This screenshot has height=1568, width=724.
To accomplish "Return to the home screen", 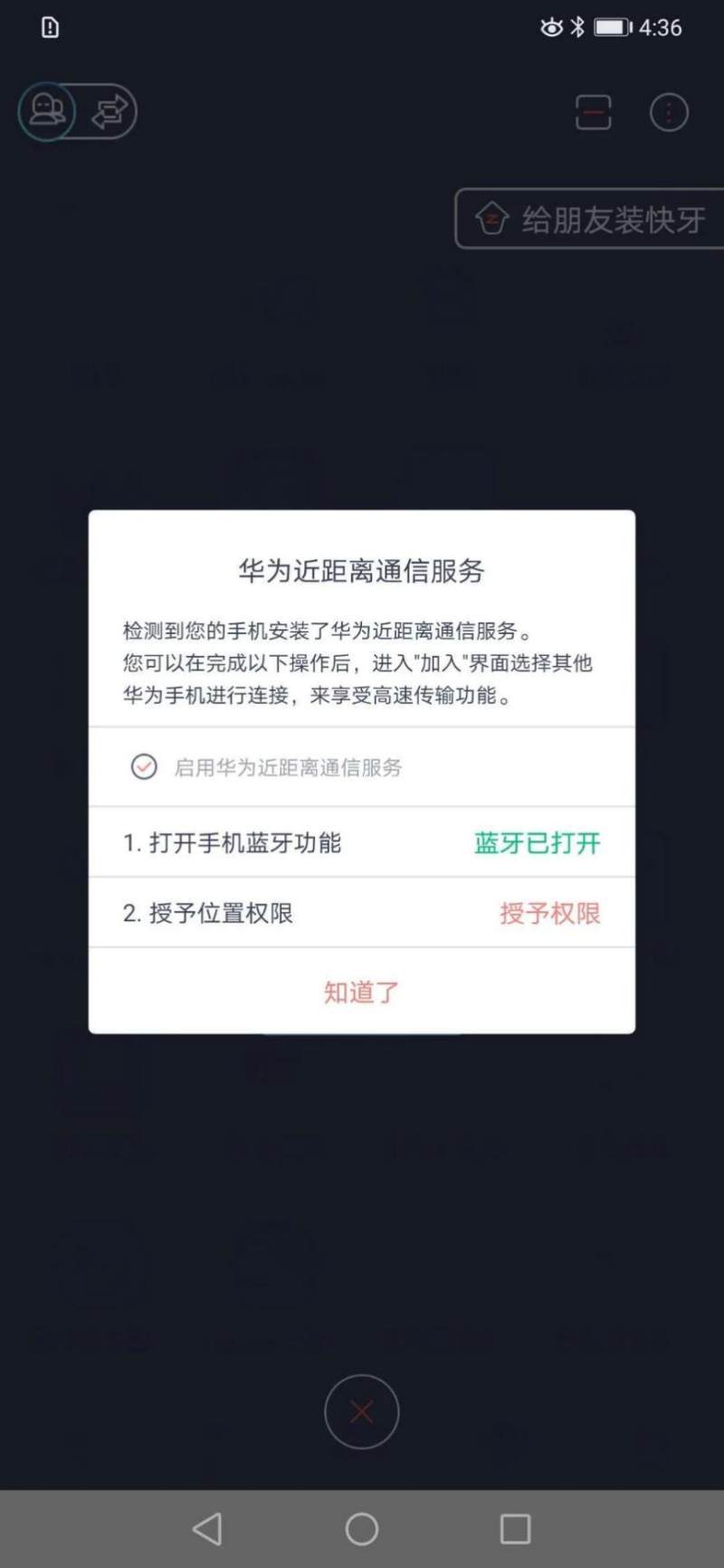I will point(361,1529).
